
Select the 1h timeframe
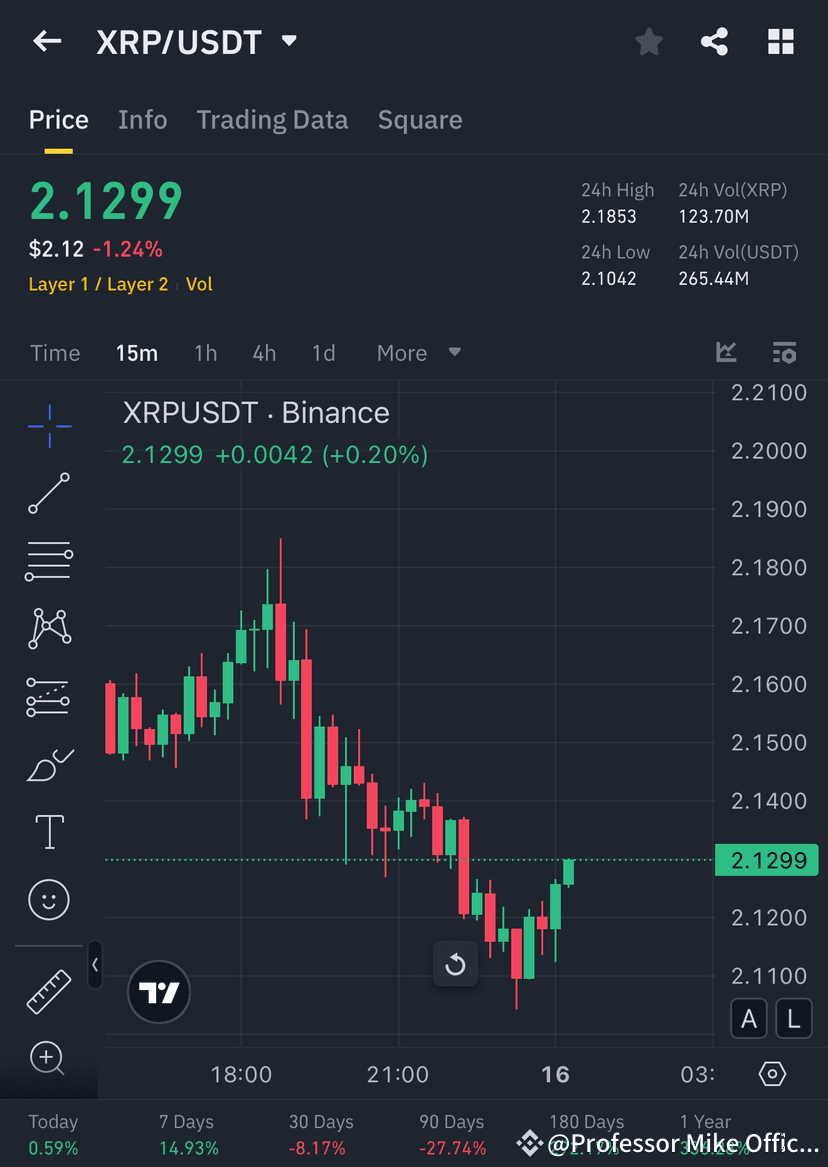tap(205, 352)
